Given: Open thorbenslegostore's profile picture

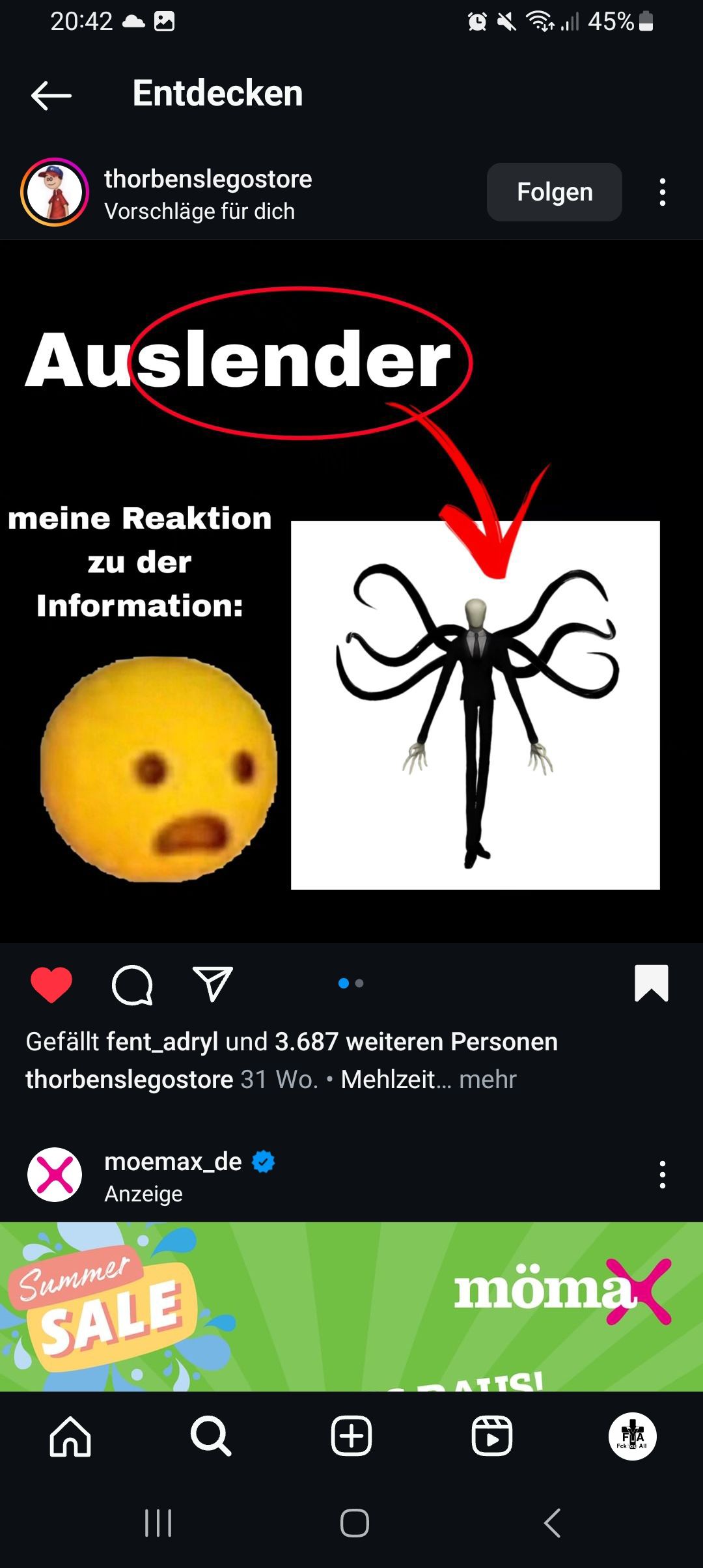Looking at the screenshot, I should pyautogui.click(x=55, y=192).
